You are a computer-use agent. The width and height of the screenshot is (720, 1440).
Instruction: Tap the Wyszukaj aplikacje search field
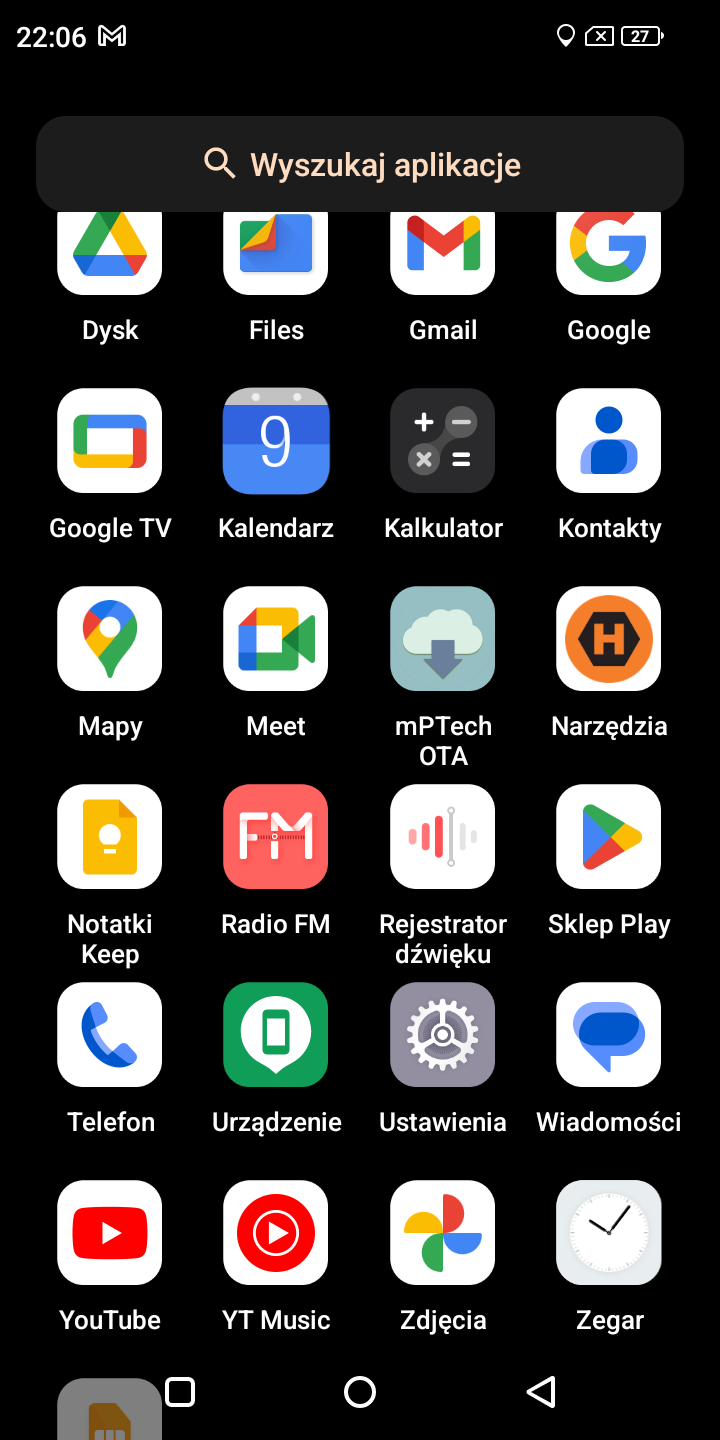(360, 164)
